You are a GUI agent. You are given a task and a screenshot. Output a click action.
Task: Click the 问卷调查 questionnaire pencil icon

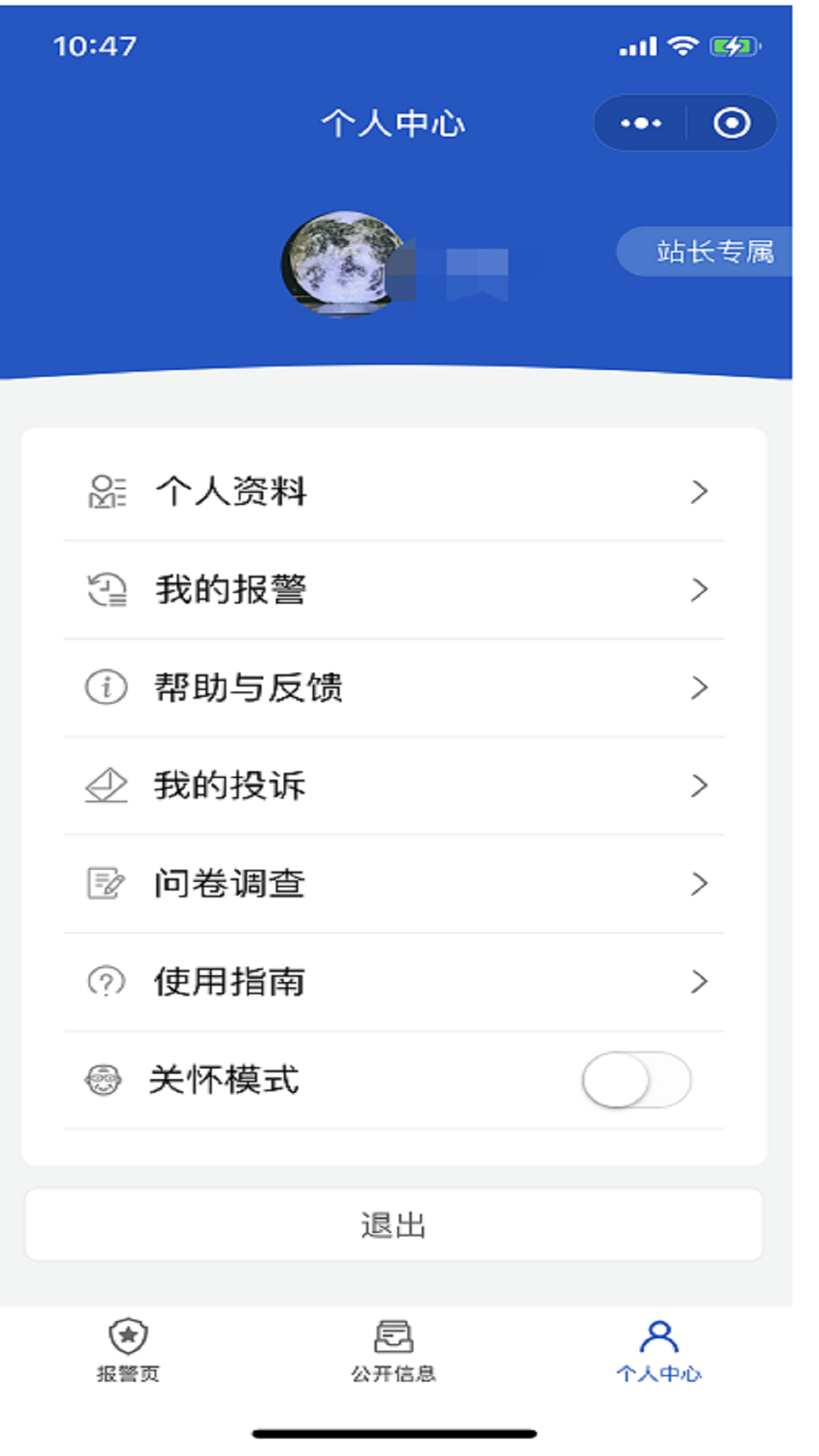(105, 882)
